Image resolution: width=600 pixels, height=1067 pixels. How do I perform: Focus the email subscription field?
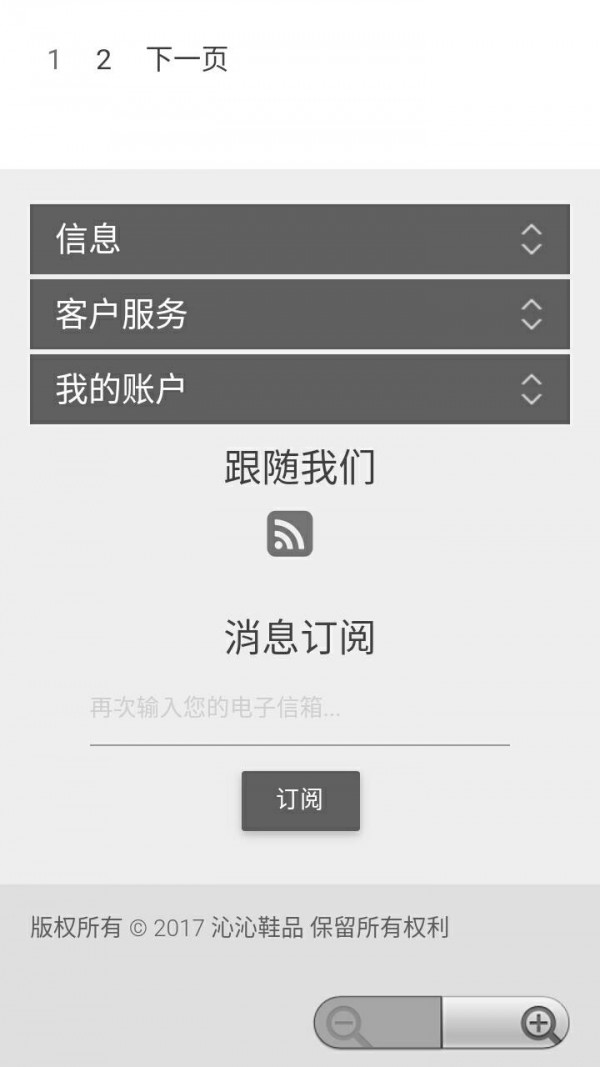click(300, 710)
